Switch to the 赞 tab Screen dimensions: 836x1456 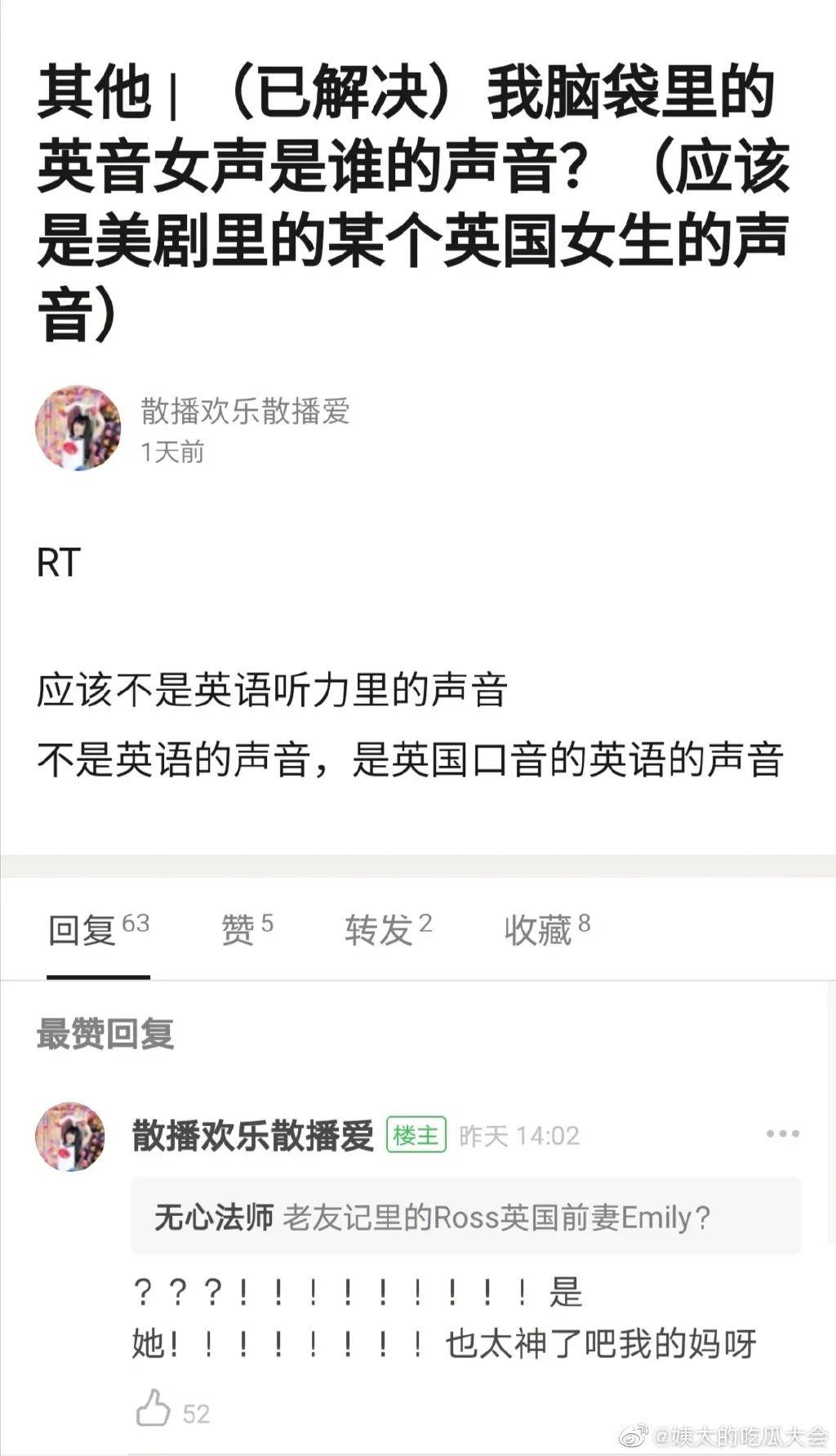pyautogui.click(x=247, y=929)
